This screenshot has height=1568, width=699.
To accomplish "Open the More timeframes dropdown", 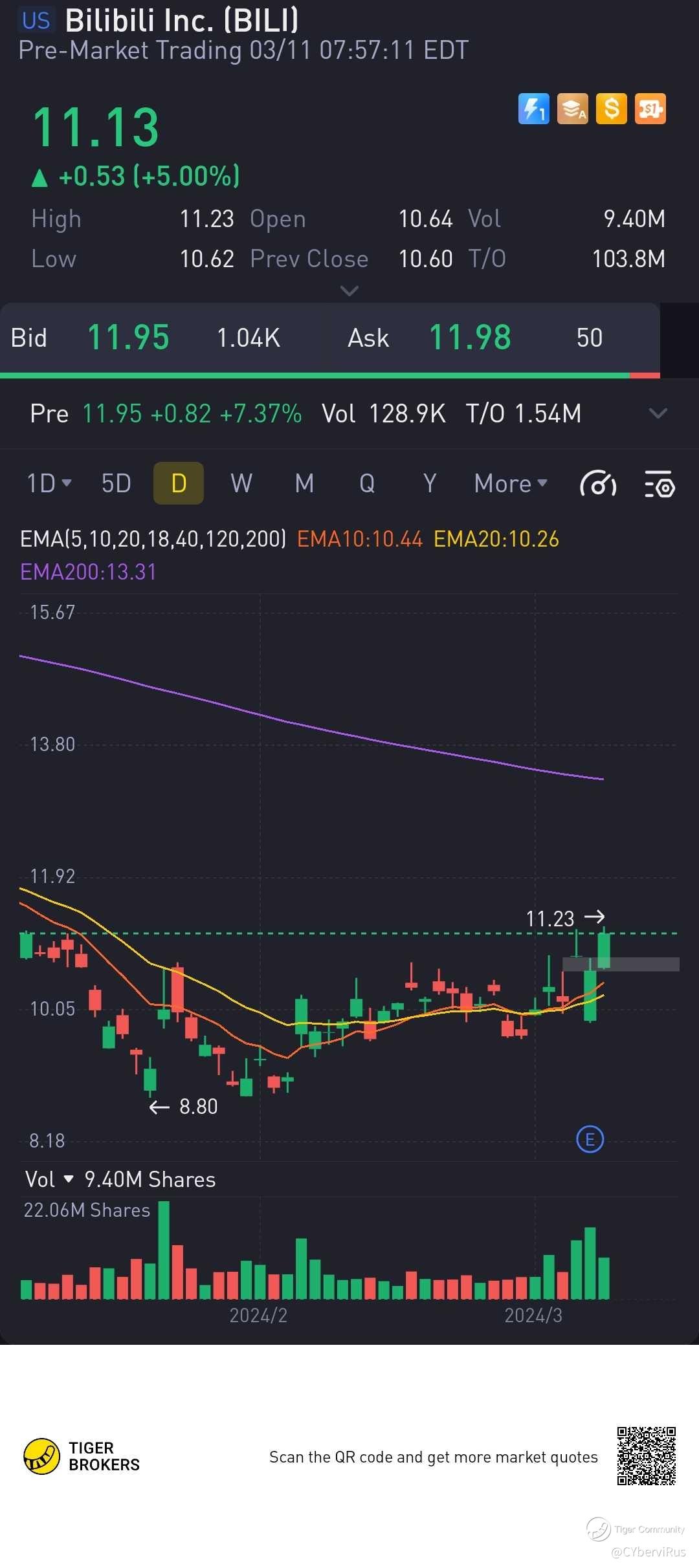I will click(x=511, y=483).
